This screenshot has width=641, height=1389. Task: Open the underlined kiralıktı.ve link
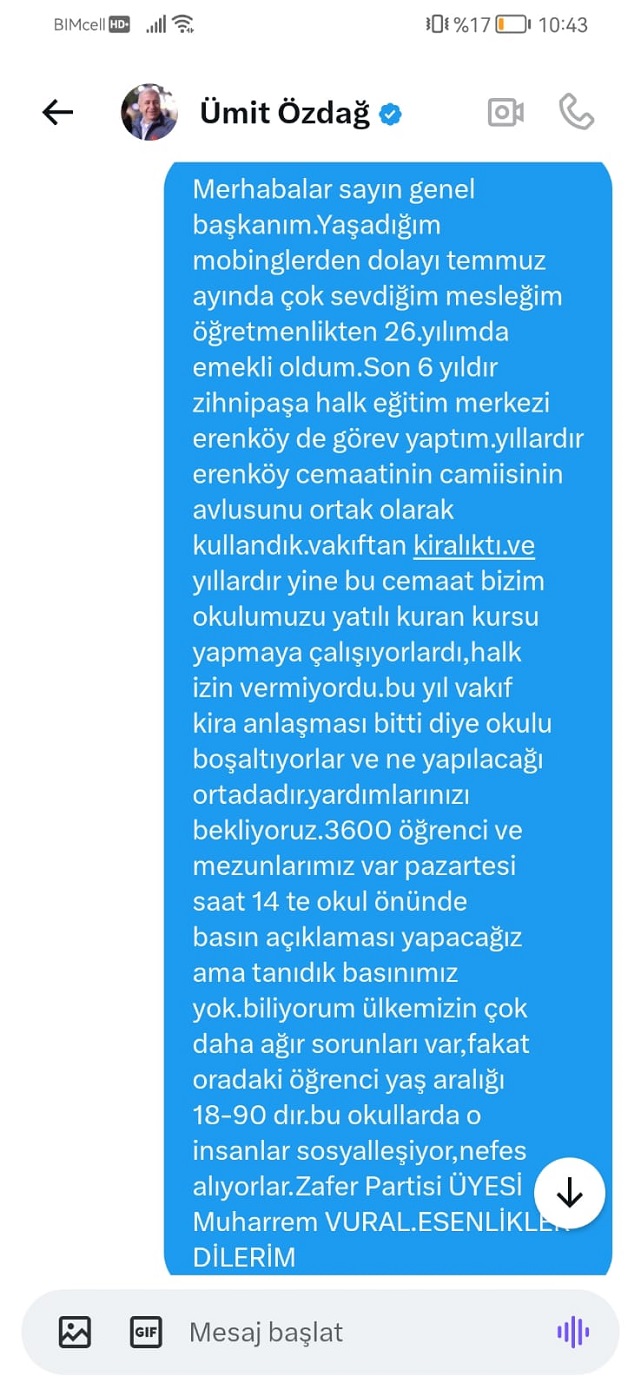point(474,545)
